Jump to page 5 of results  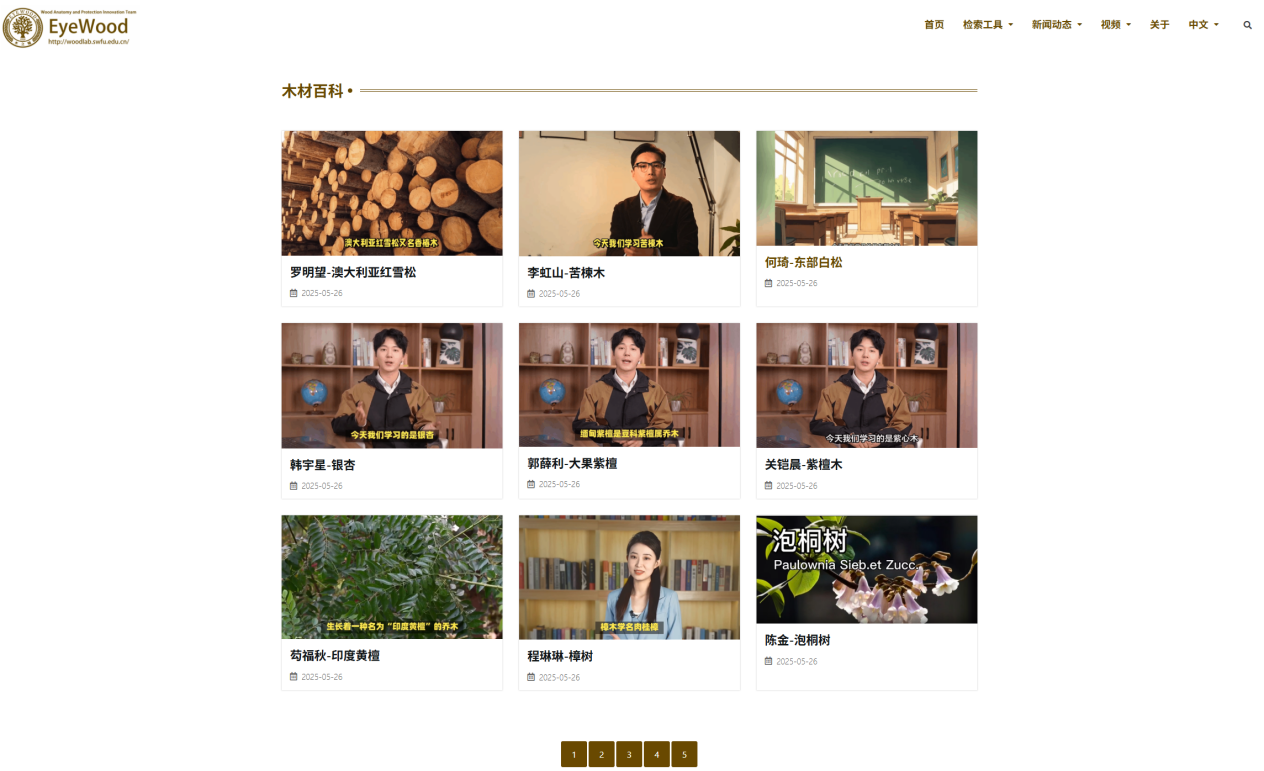[684, 754]
